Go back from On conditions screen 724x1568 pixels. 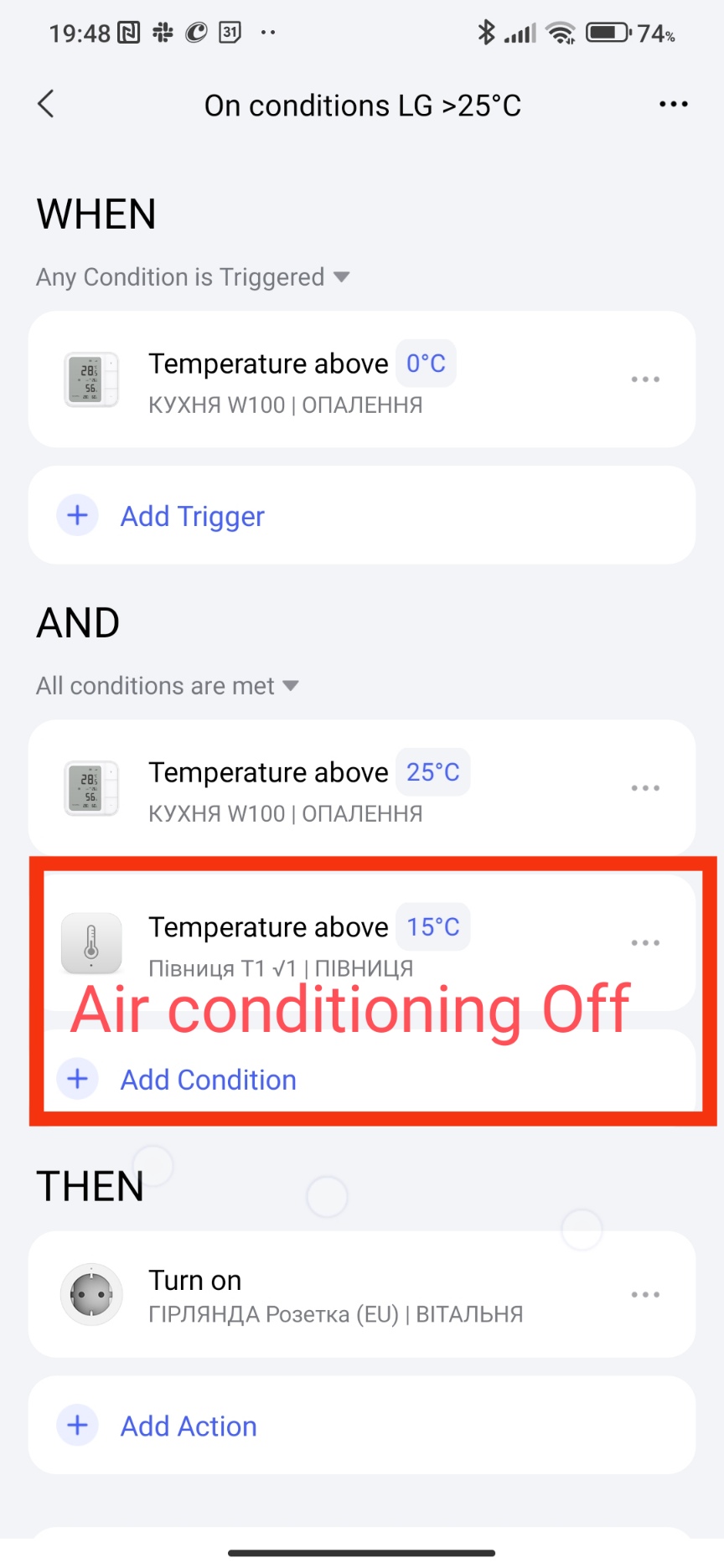46,105
